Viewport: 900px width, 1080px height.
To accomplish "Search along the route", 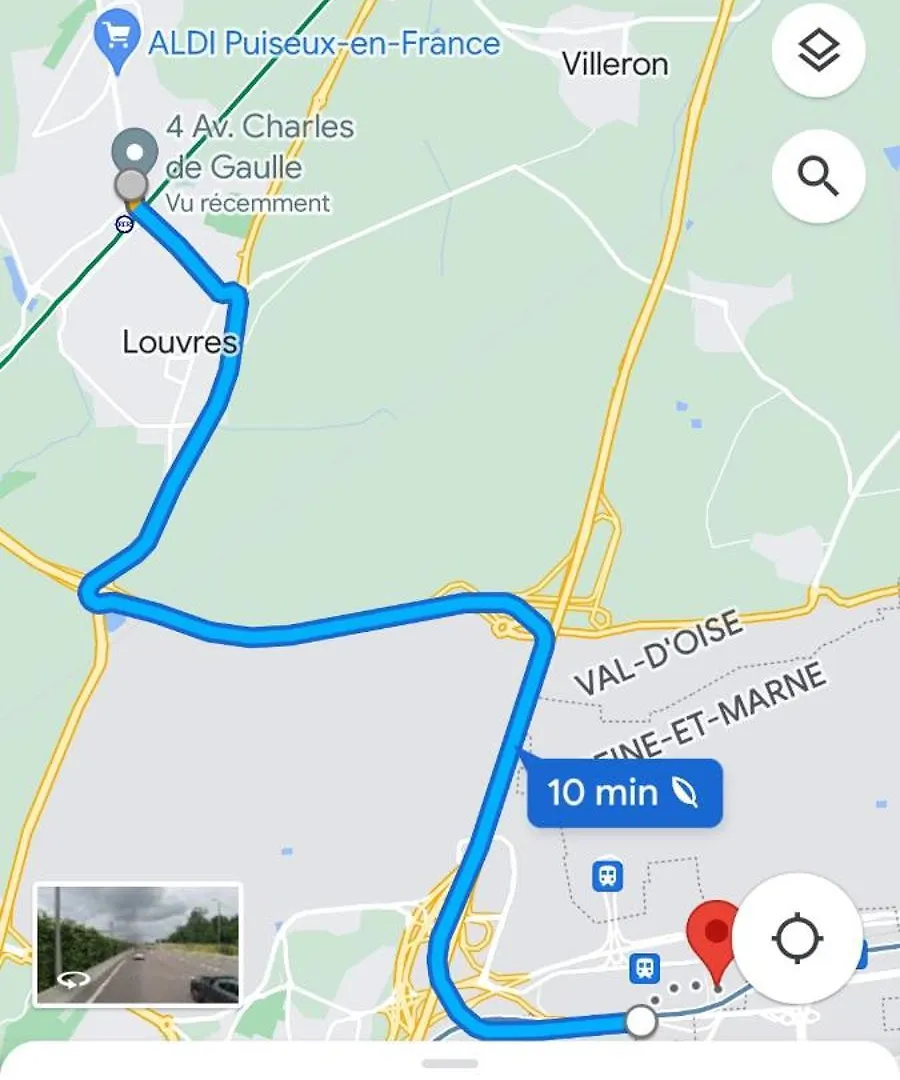I will [x=818, y=177].
